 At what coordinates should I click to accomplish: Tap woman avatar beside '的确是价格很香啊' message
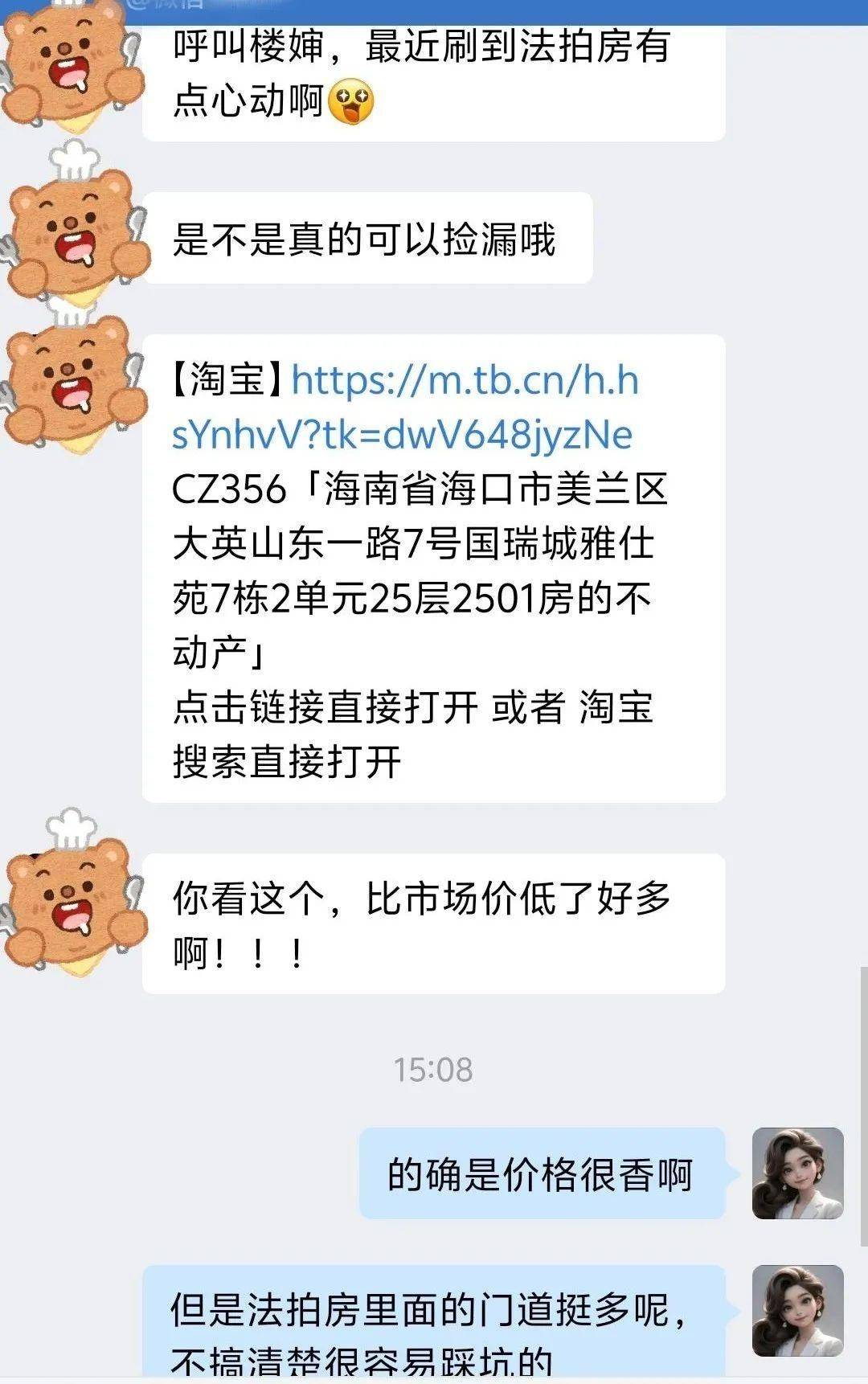797,1173
